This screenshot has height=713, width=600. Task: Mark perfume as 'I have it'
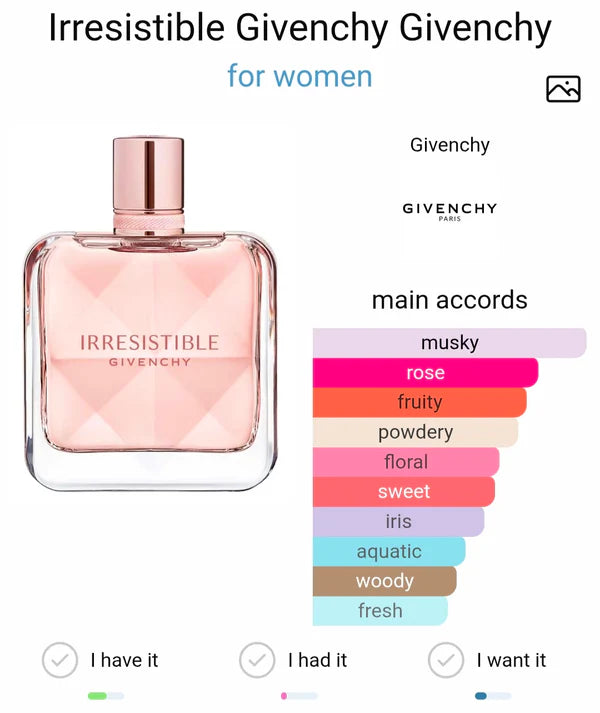point(60,660)
